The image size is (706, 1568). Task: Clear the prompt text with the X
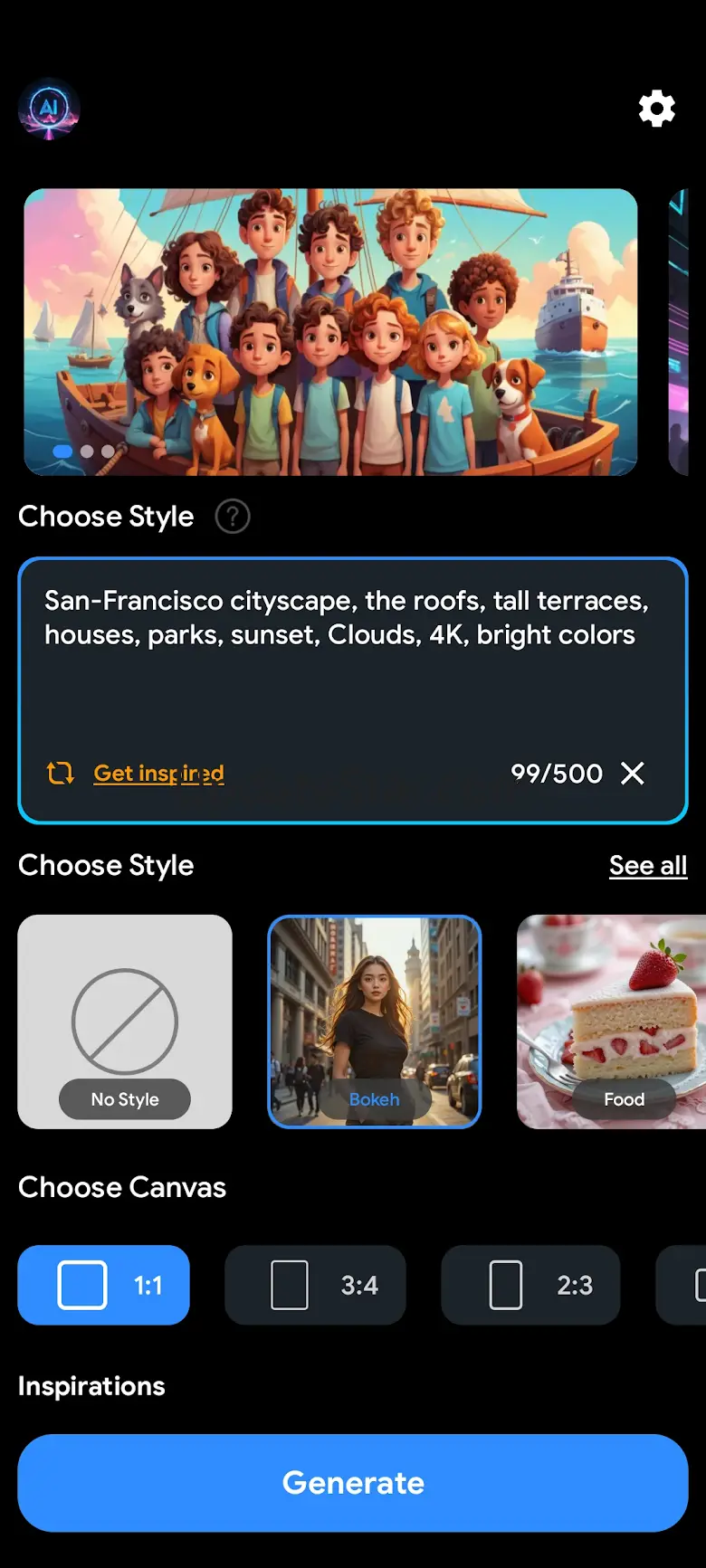[x=633, y=774]
